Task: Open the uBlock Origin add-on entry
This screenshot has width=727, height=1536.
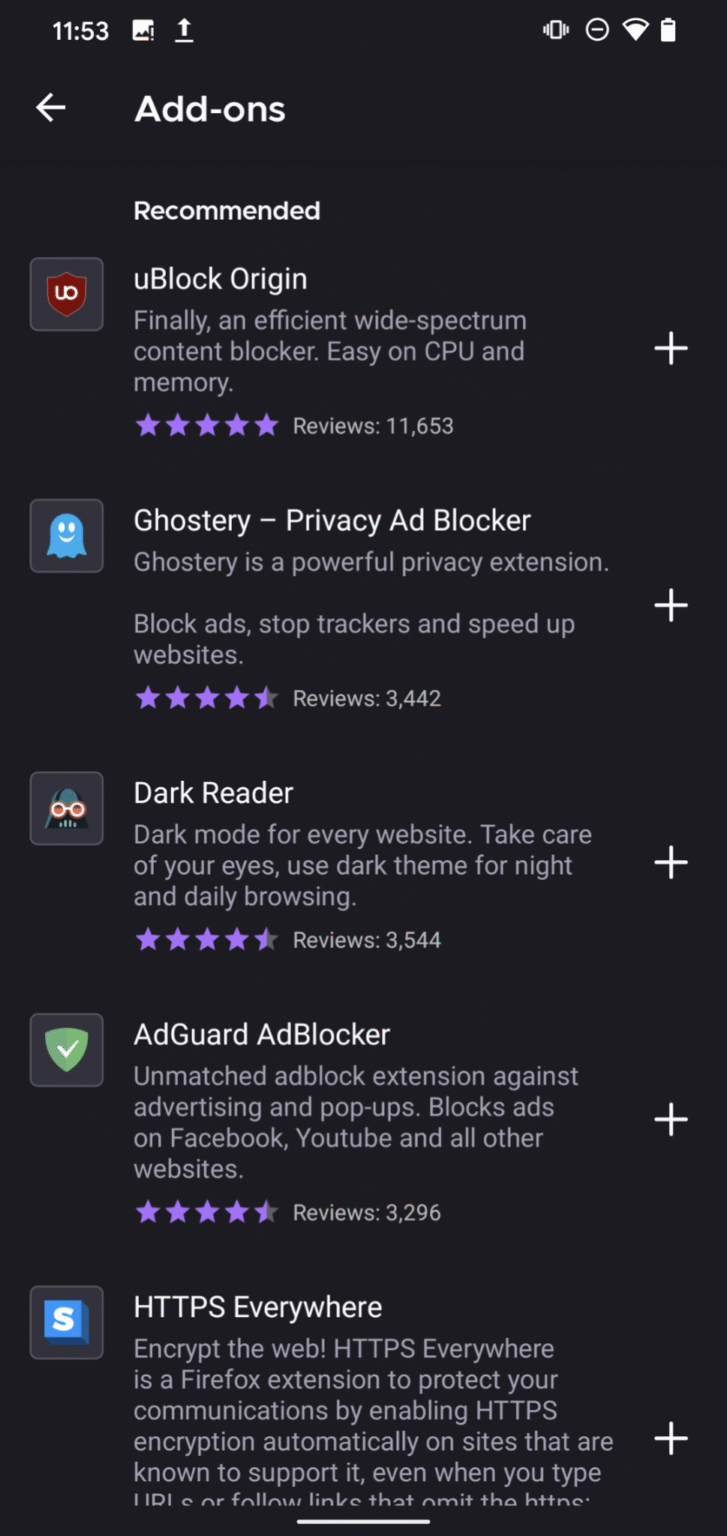Action: 220,279
